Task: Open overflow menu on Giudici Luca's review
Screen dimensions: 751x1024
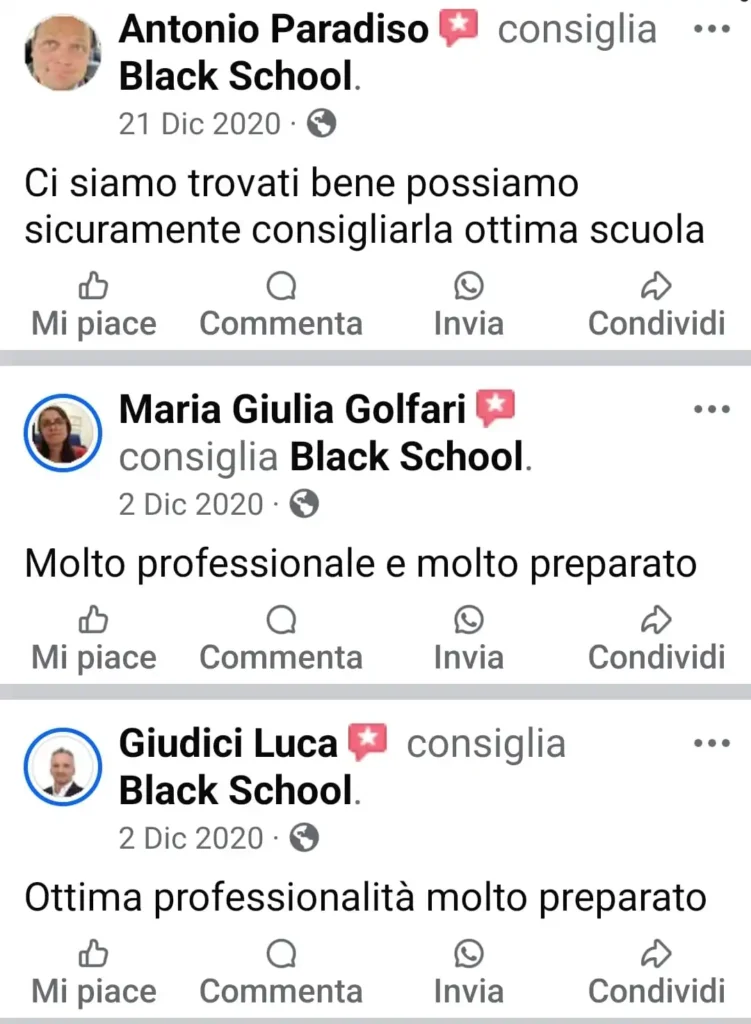Action: [711, 743]
